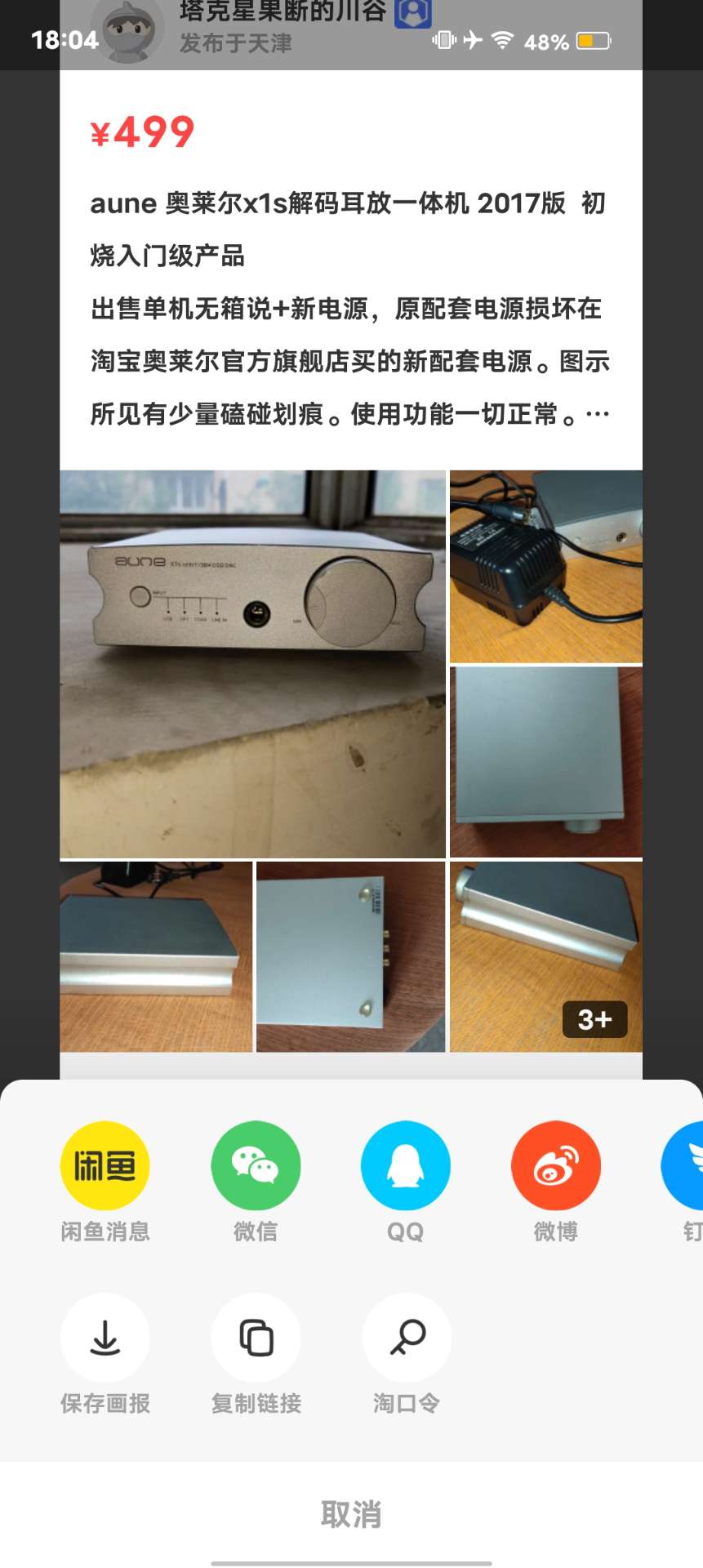Screen dimensions: 703x1568
Task: Dismiss the share sheet with 取消
Action: point(351,1514)
